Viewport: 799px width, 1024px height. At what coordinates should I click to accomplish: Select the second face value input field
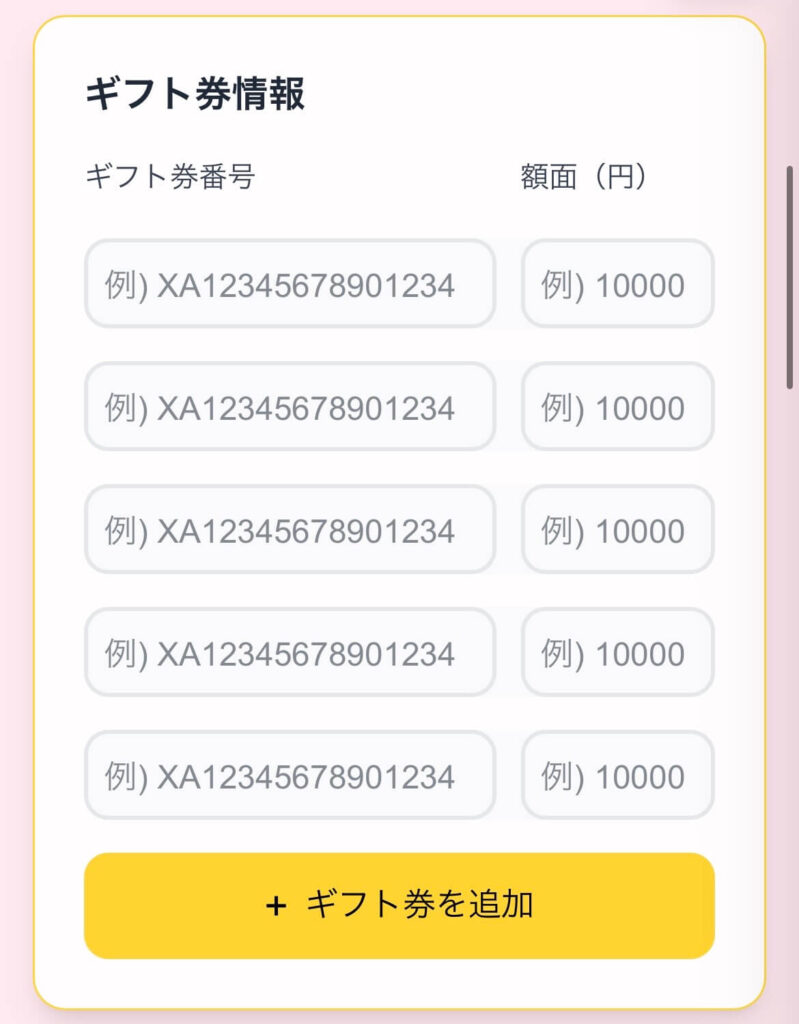click(x=617, y=407)
